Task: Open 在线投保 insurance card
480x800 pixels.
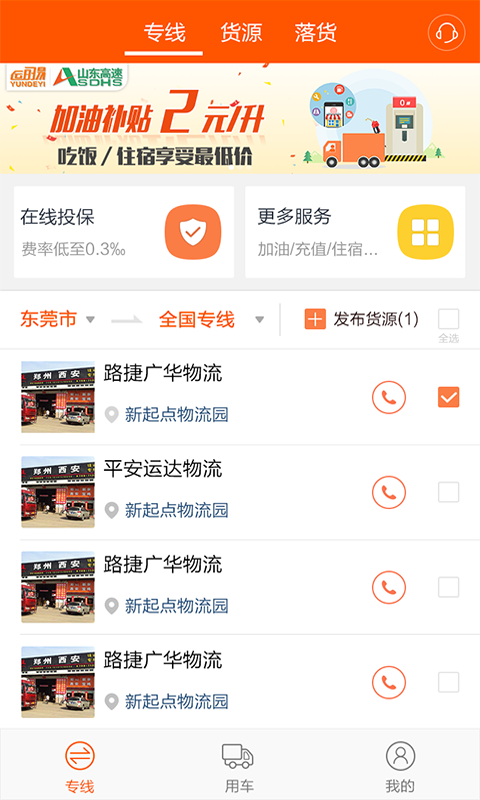Action: tap(124, 232)
